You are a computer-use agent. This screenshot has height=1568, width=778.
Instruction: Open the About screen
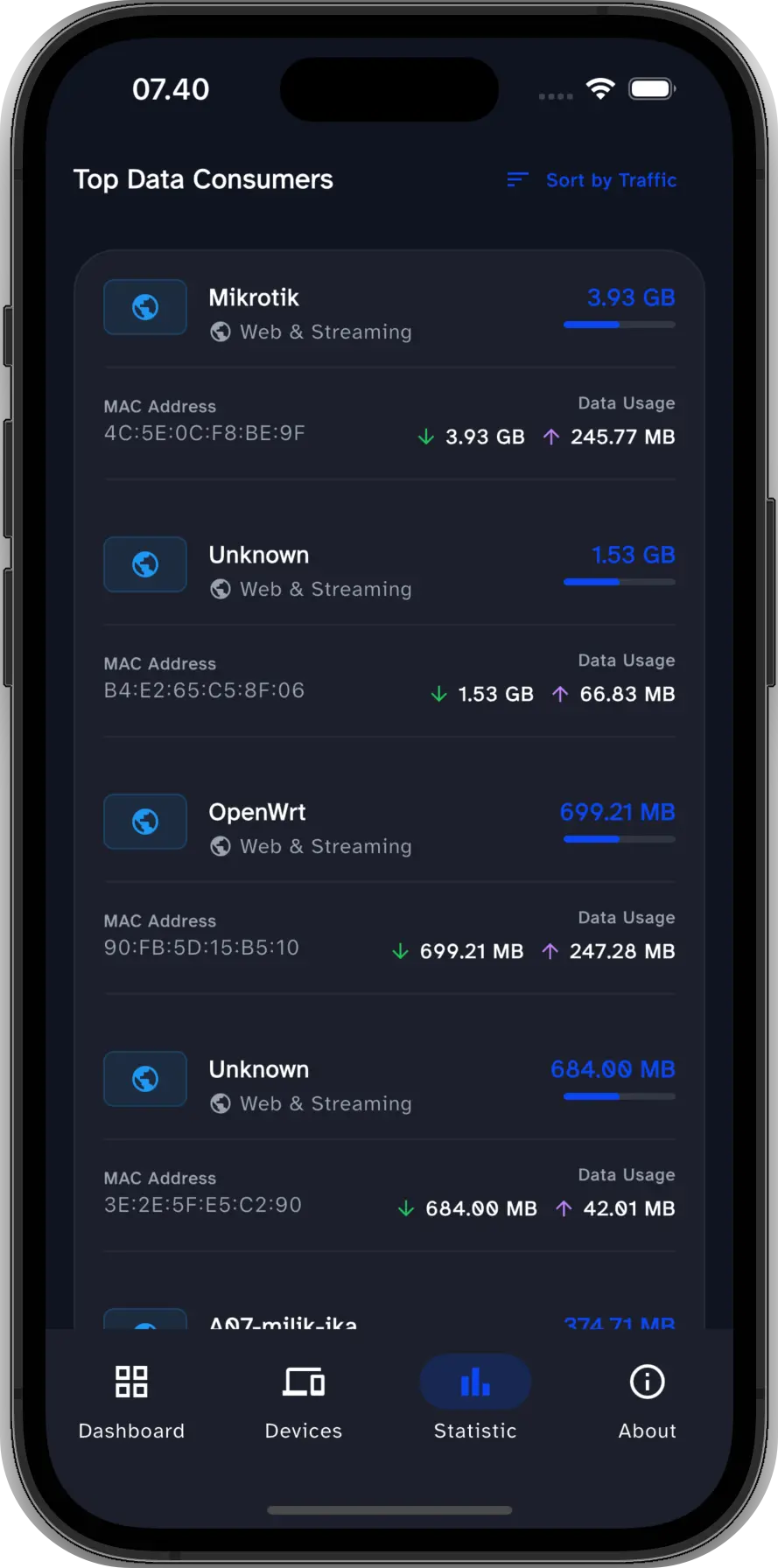[x=646, y=1398]
